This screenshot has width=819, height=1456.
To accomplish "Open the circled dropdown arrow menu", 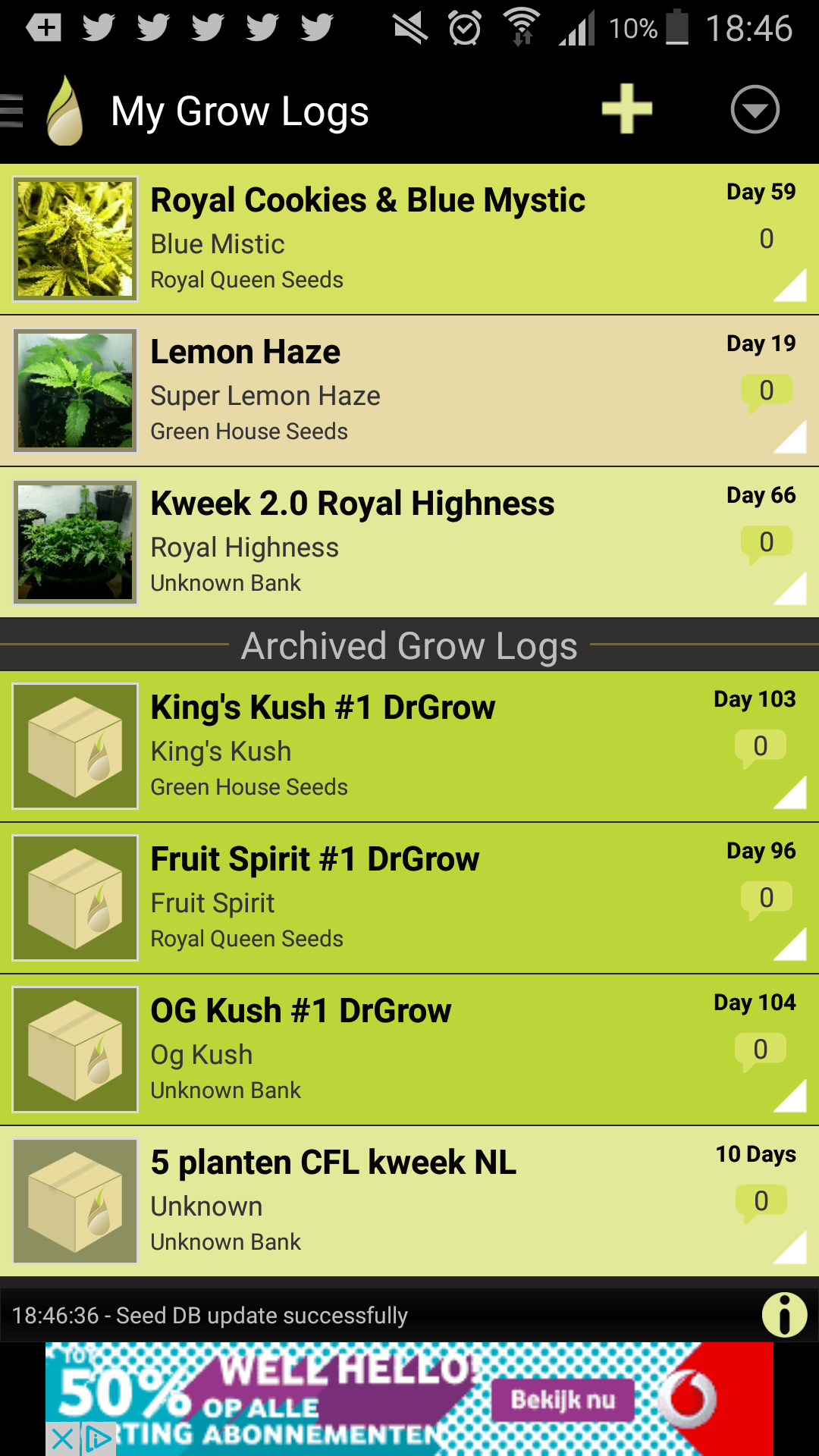I will tap(755, 109).
